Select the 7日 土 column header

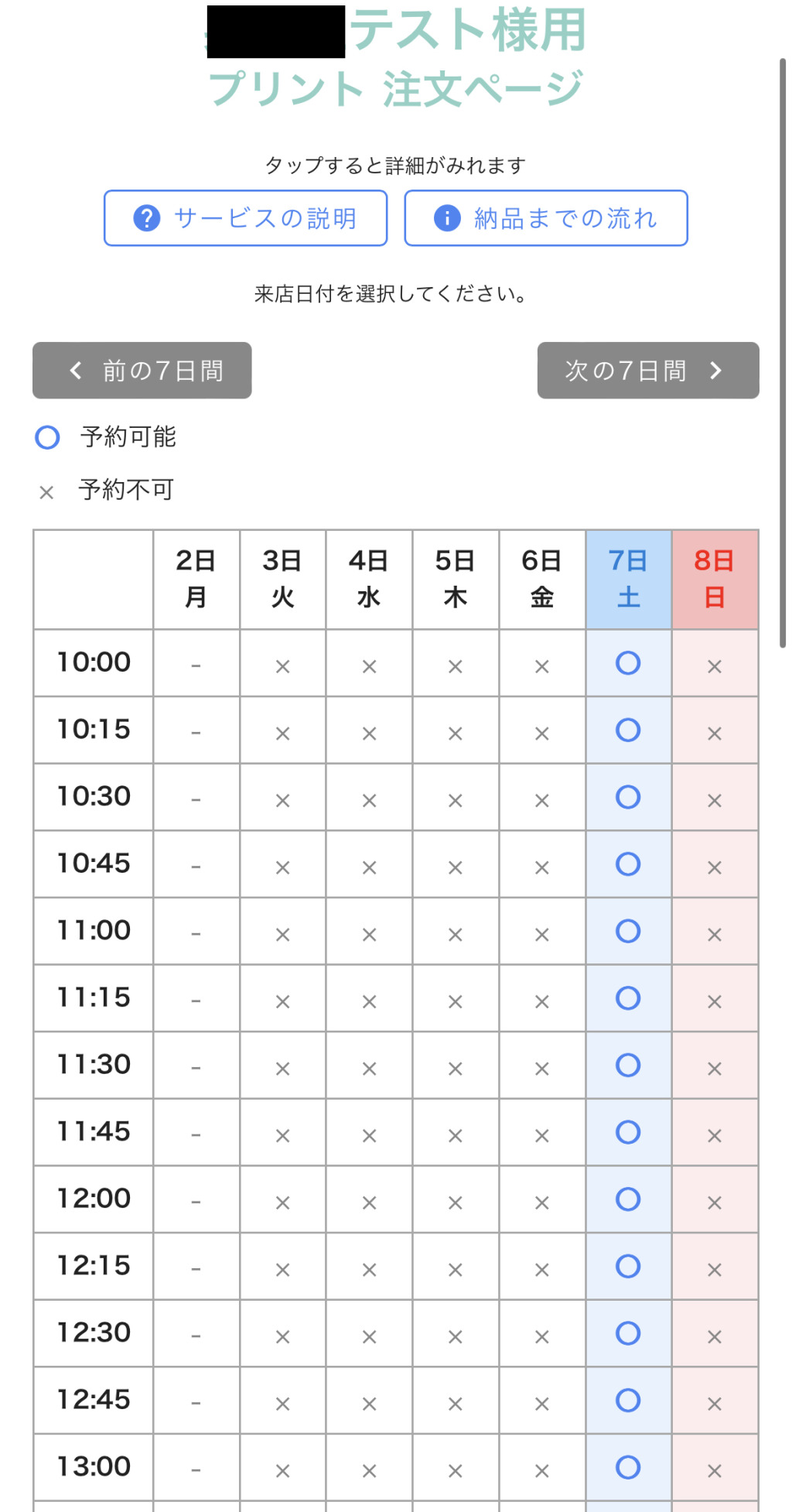[628, 579]
